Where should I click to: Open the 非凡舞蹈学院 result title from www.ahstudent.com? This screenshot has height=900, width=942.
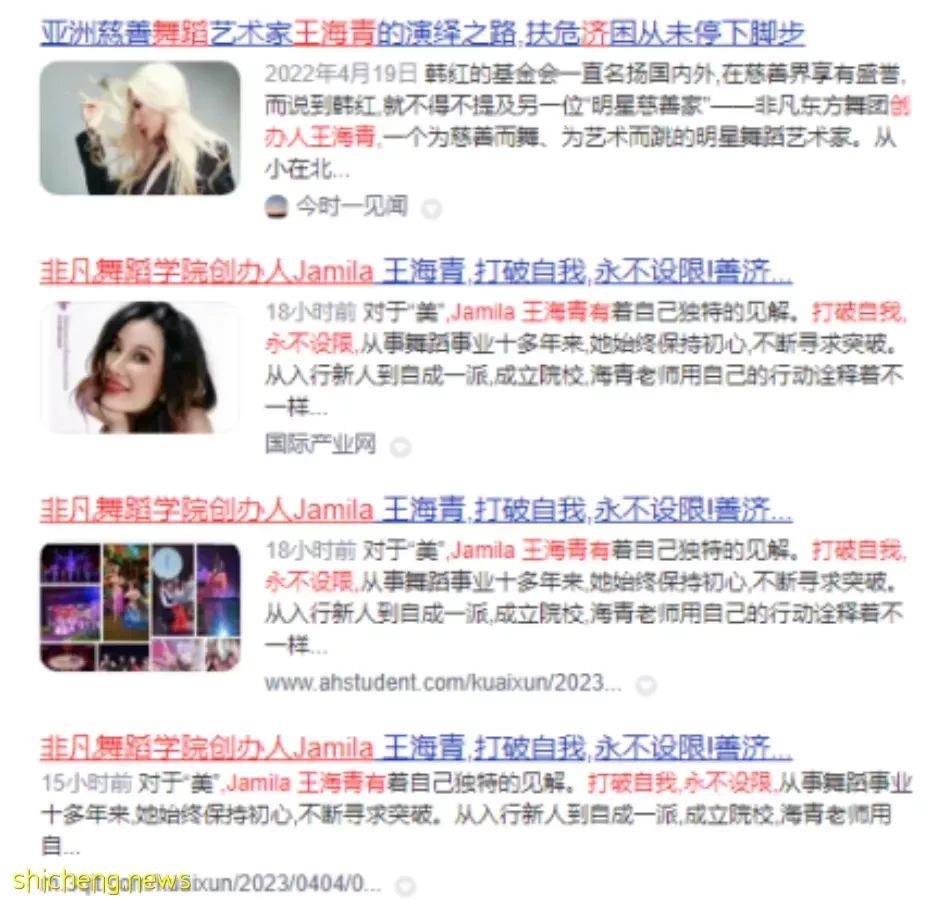click(x=415, y=510)
